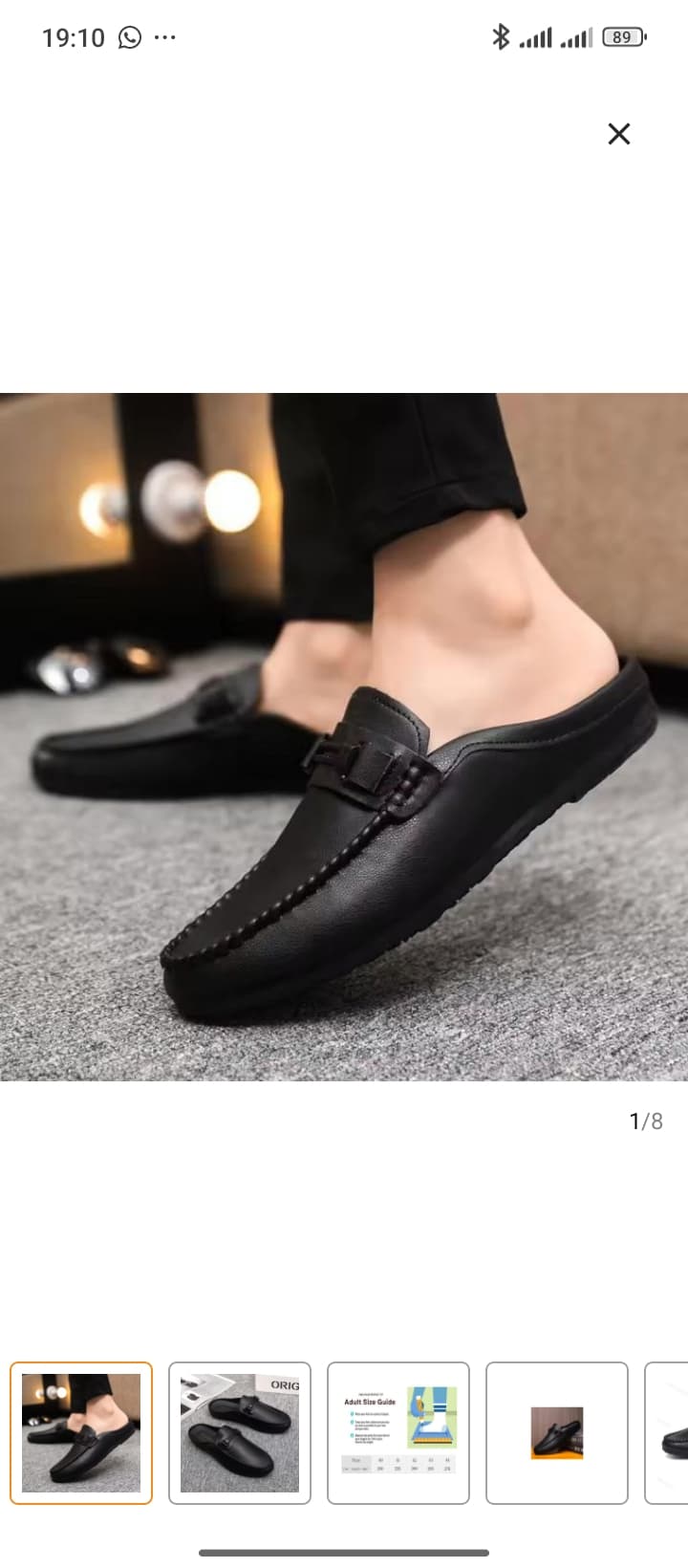Open the second thumbnail showing pair of shoes
This screenshot has width=688, height=1568.
pyautogui.click(x=240, y=1432)
